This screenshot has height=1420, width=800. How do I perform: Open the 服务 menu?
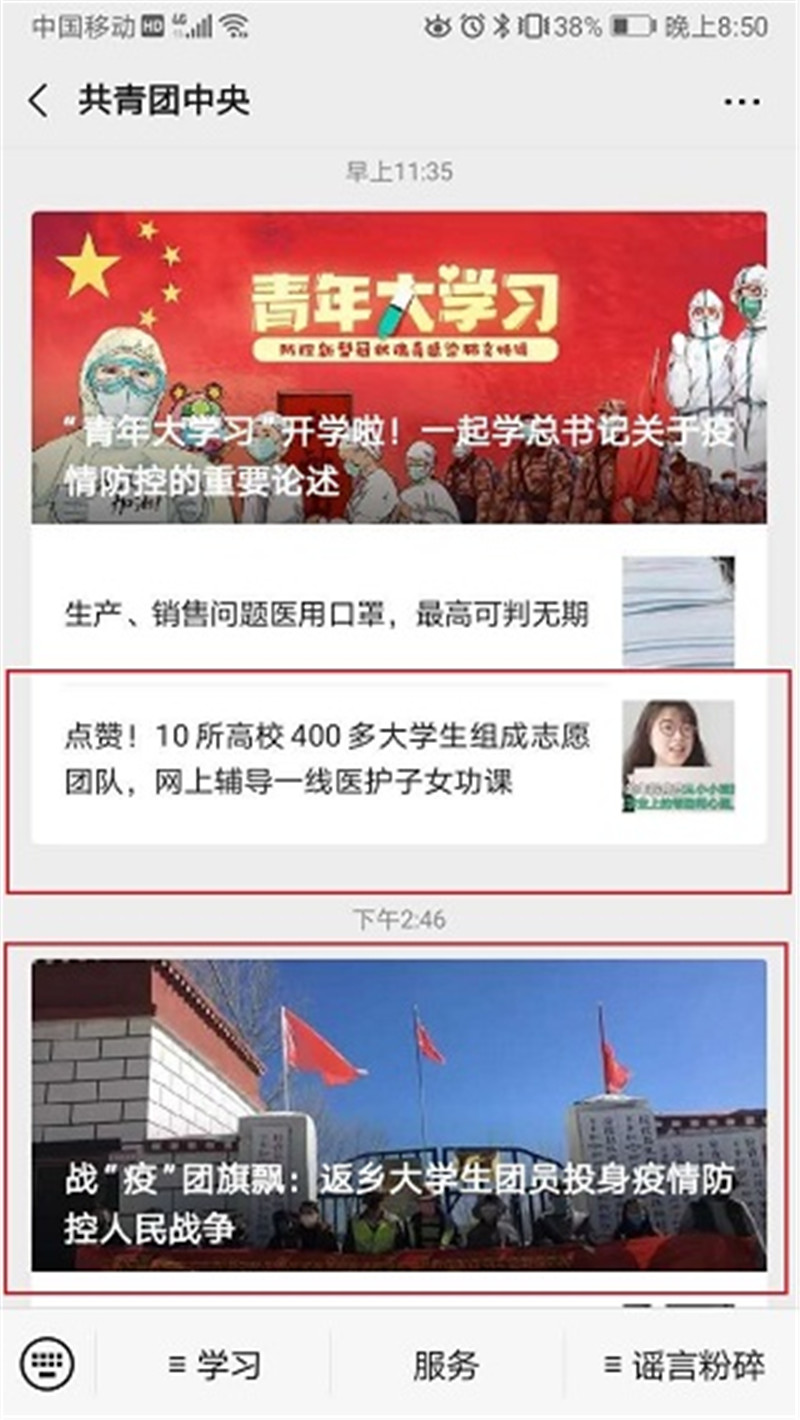[446, 1365]
